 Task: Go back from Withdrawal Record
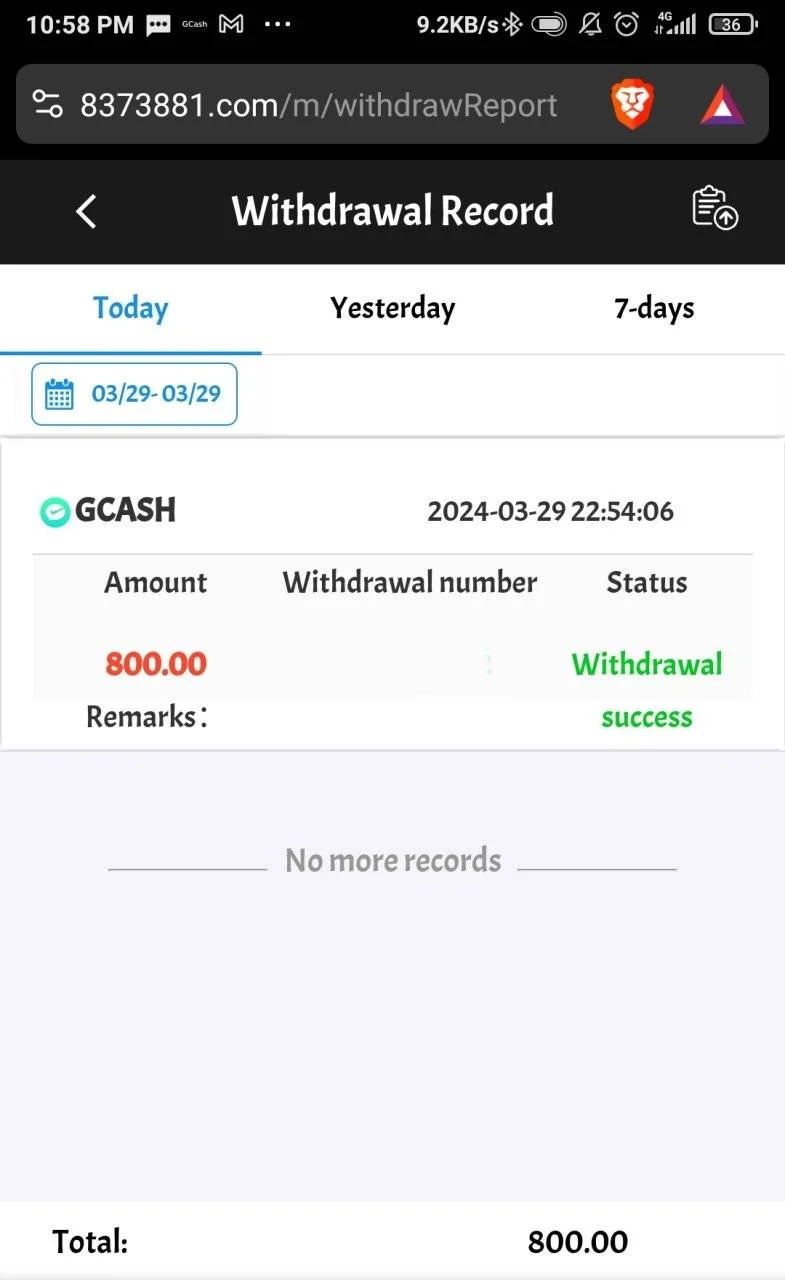[x=86, y=211]
